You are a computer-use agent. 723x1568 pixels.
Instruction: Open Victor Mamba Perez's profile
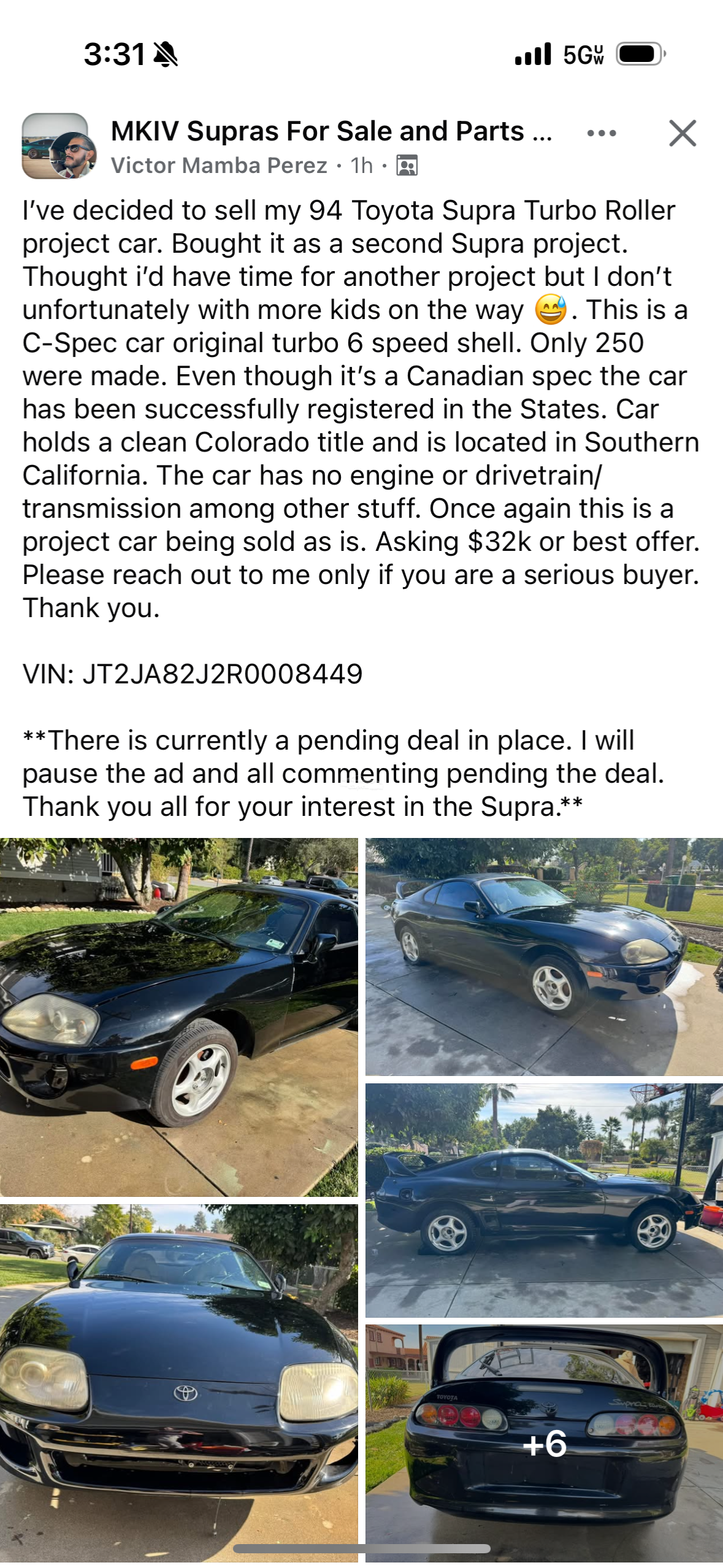[x=219, y=166]
